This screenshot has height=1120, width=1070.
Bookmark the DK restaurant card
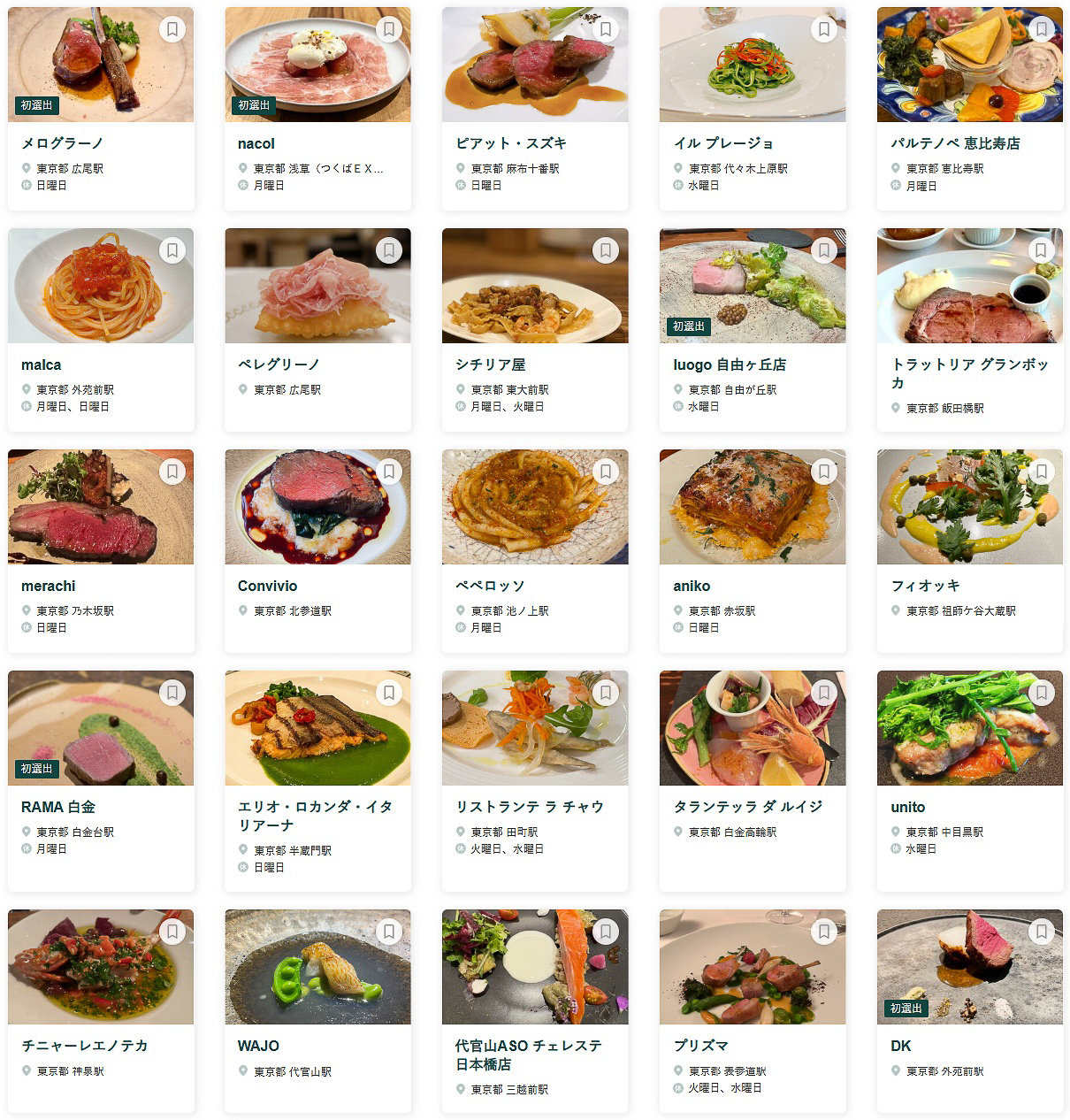(1042, 932)
